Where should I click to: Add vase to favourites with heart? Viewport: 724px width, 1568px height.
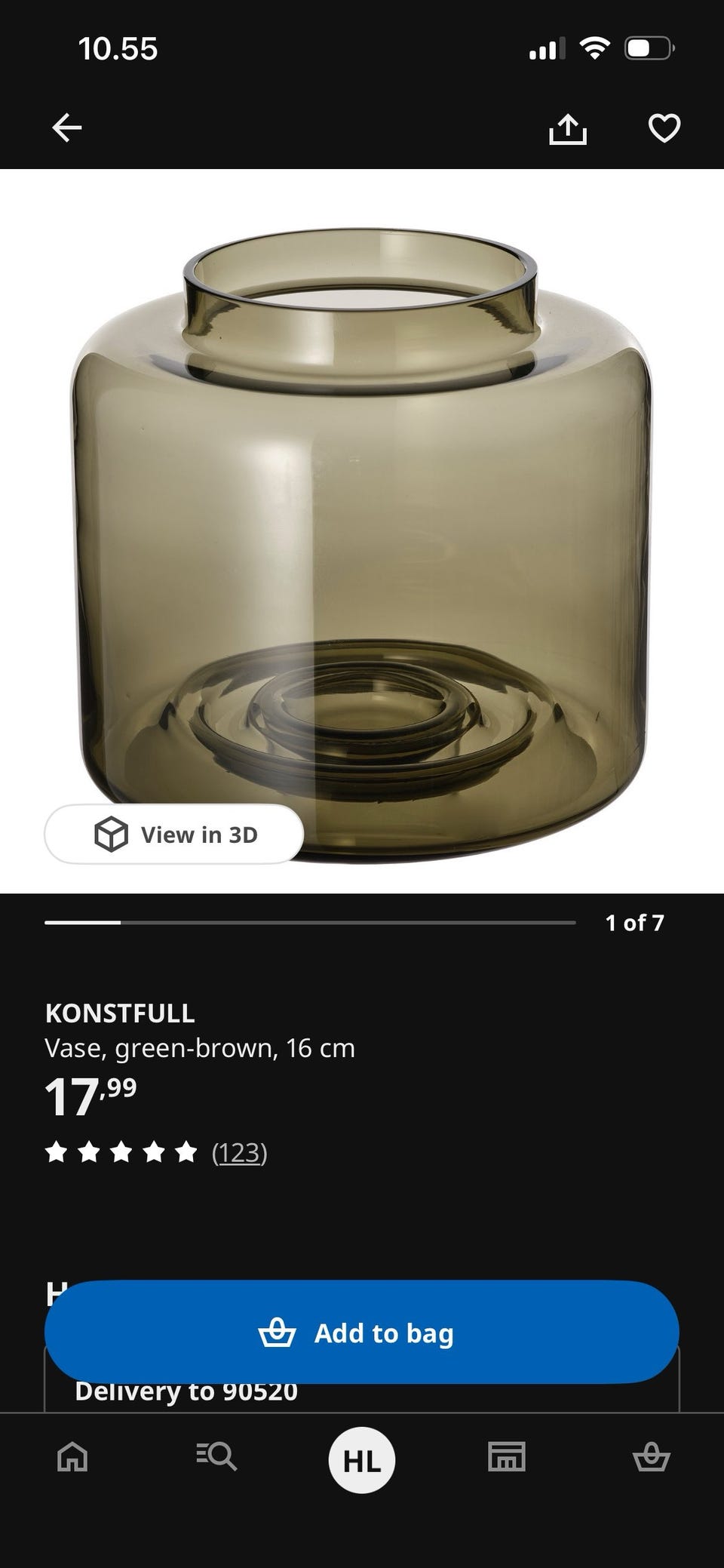tap(664, 128)
